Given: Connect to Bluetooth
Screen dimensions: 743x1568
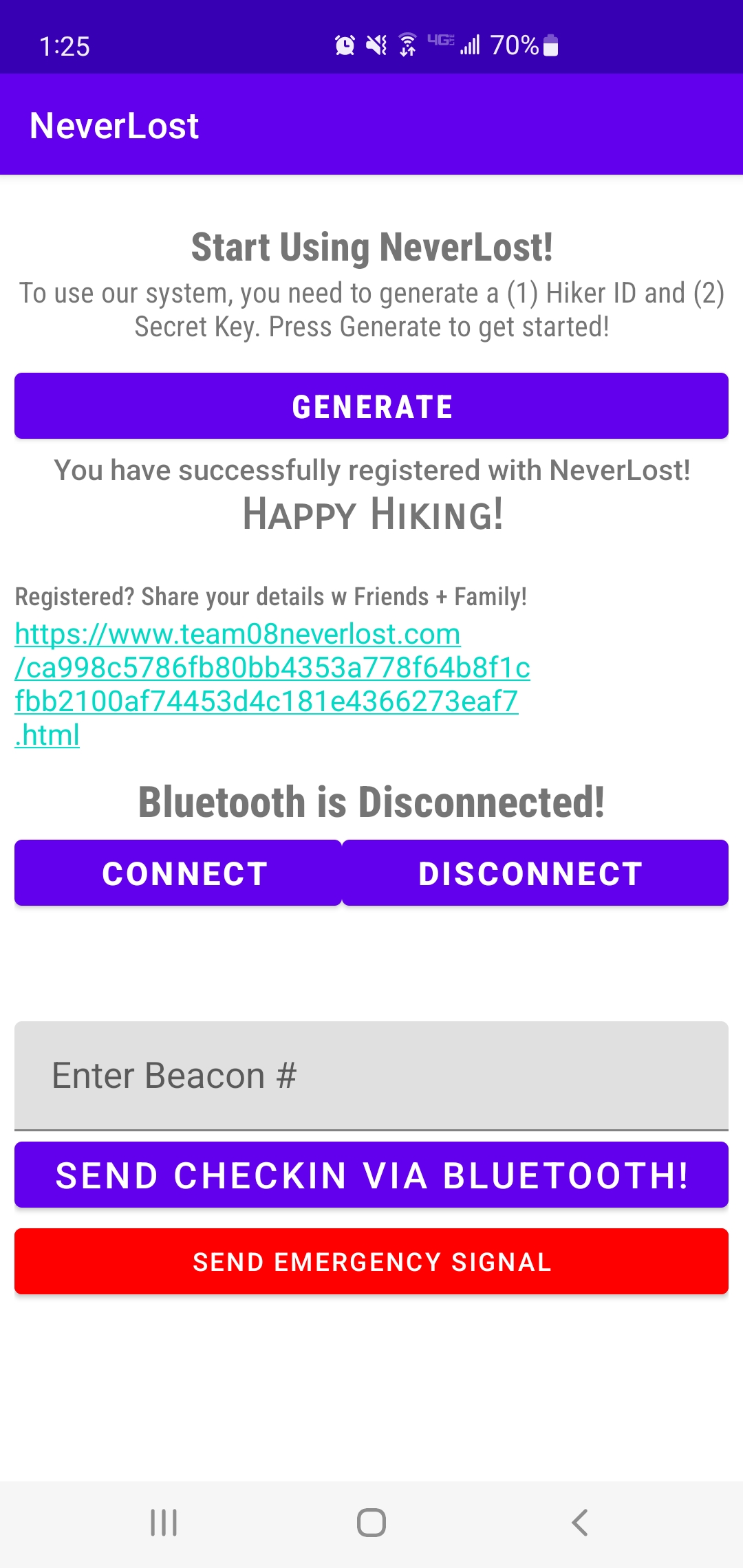Looking at the screenshot, I should [x=178, y=873].
